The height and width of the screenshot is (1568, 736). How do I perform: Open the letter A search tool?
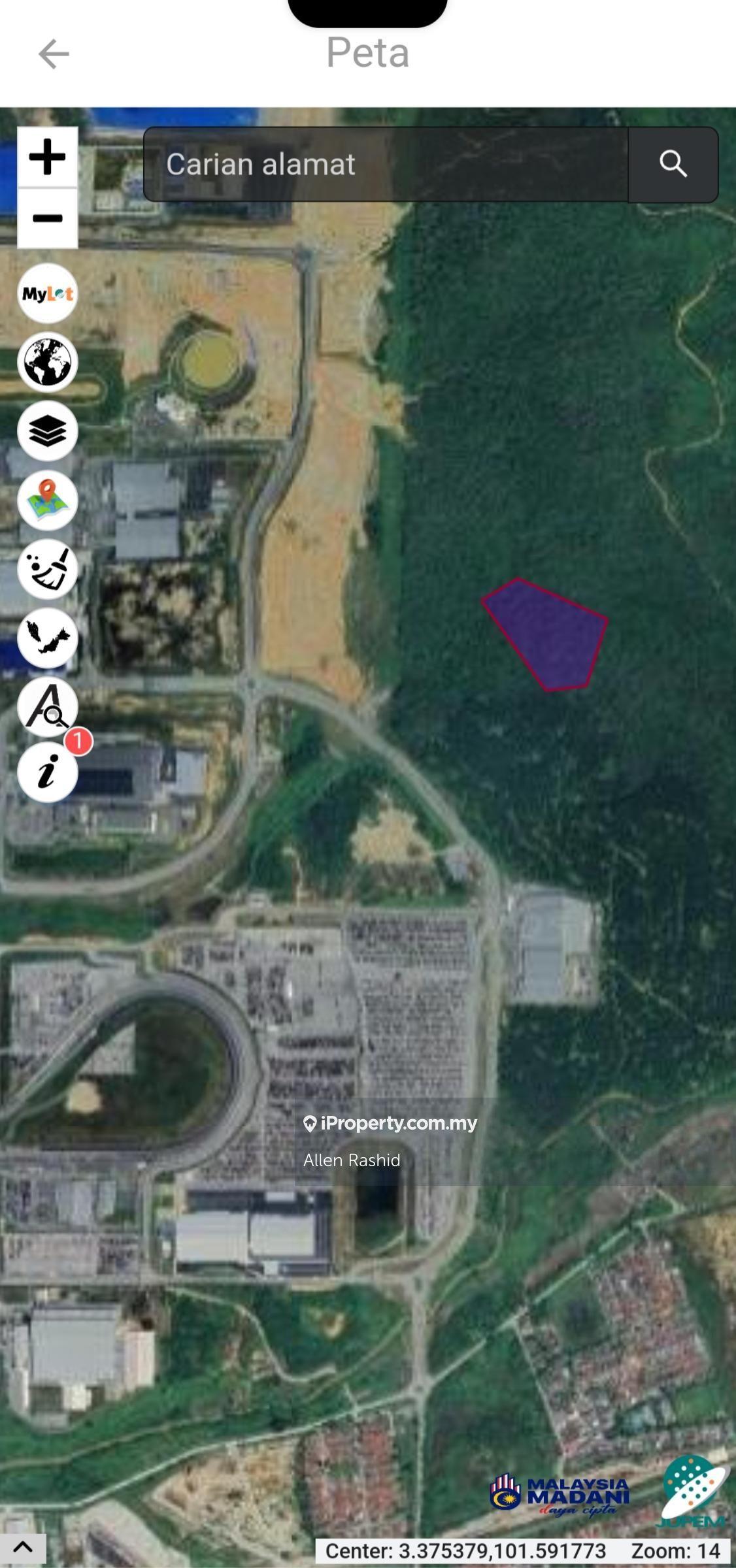[x=48, y=707]
